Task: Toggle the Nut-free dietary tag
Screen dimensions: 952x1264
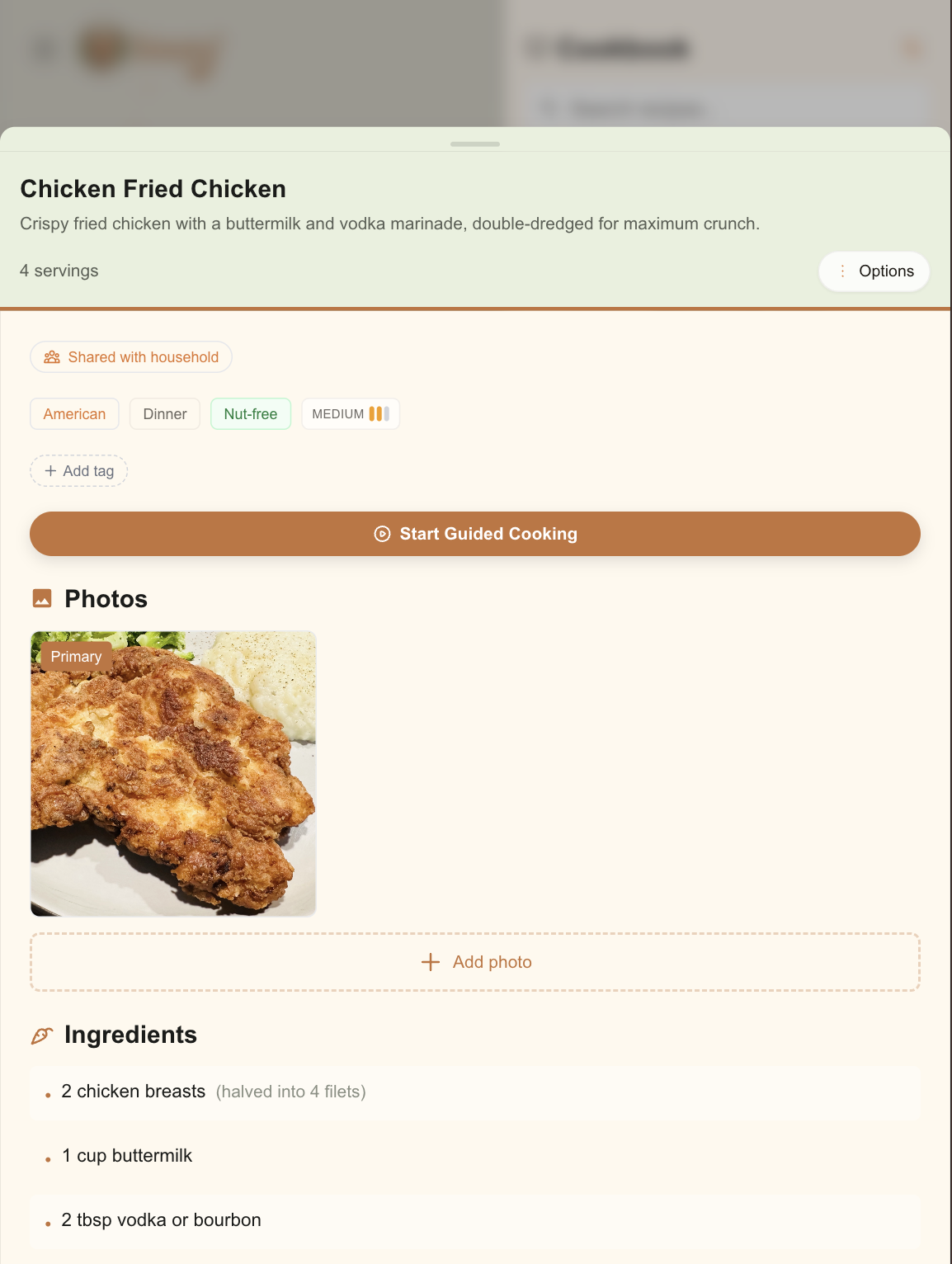Action: click(251, 413)
